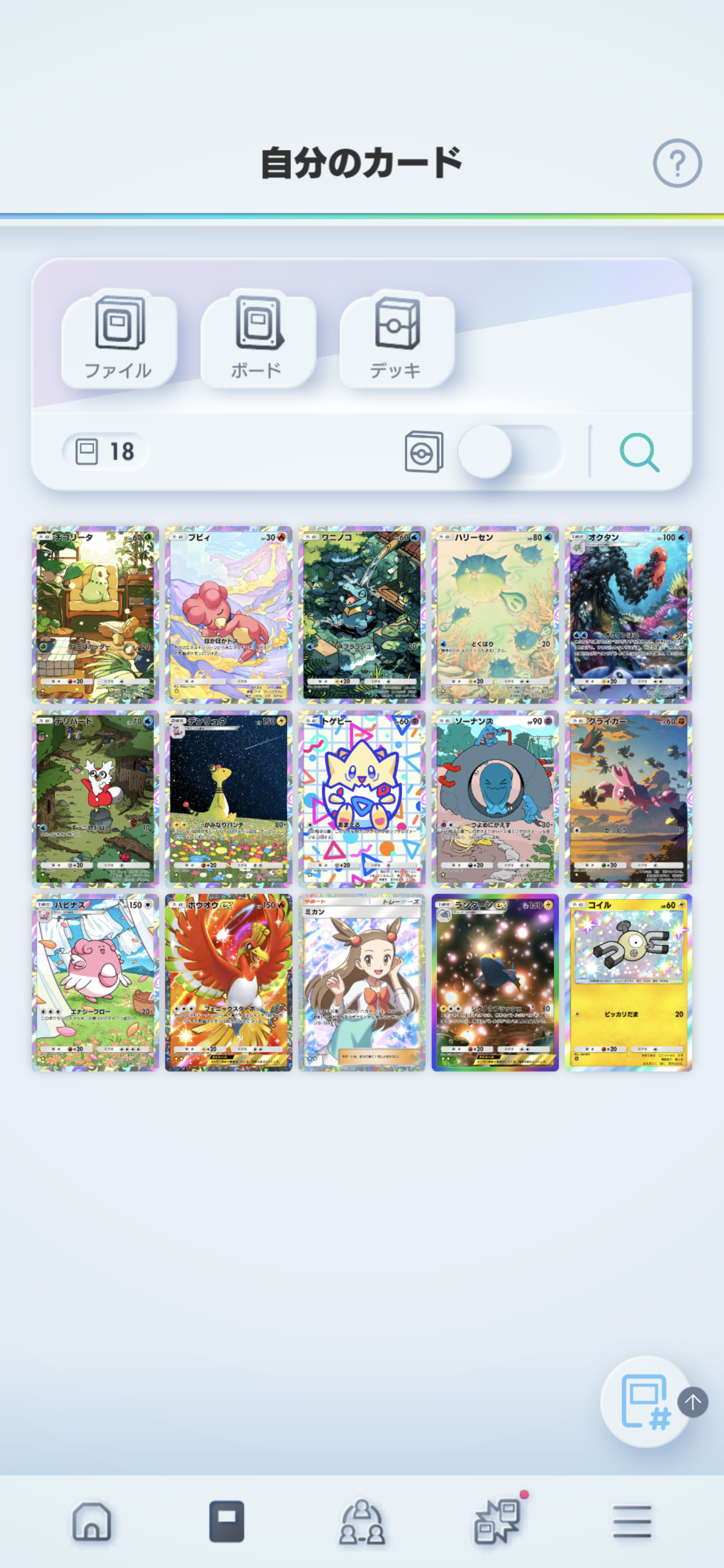The width and height of the screenshot is (724, 1568).
Task: Open the チコリータ card
Action: (x=96, y=615)
